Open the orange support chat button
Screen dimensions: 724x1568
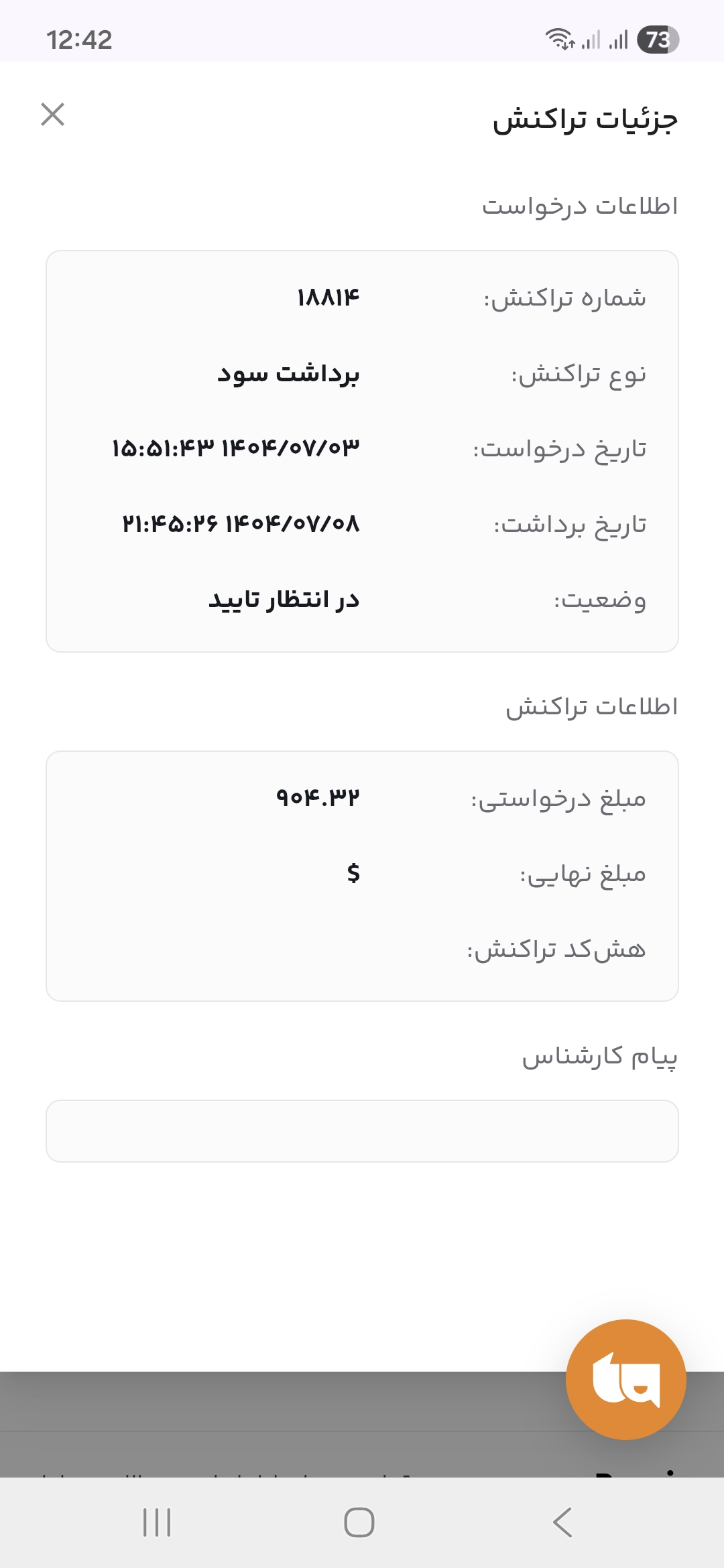click(x=625, y=1379)
